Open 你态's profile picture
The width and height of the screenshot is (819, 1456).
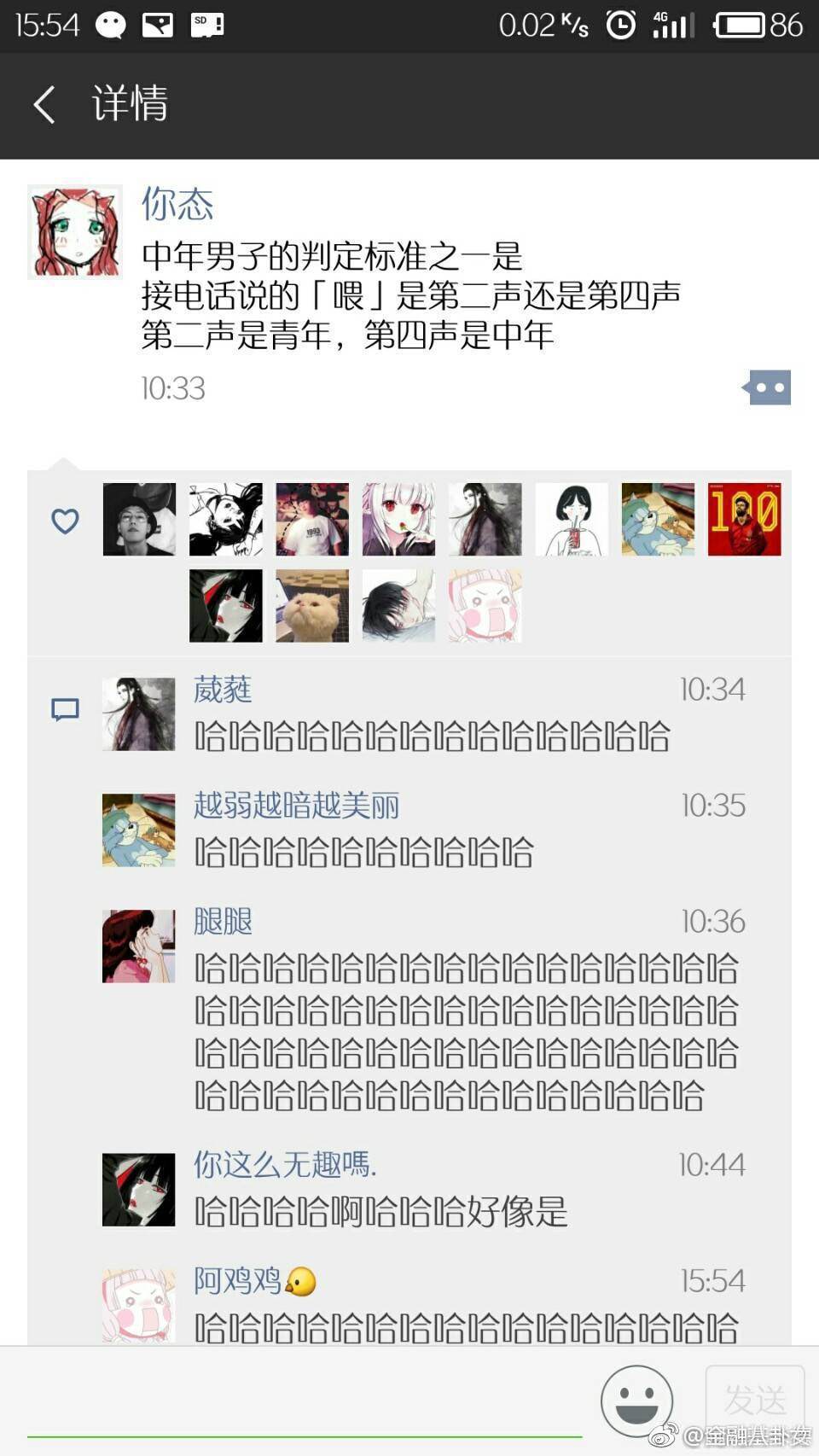[x=75, y=232]
